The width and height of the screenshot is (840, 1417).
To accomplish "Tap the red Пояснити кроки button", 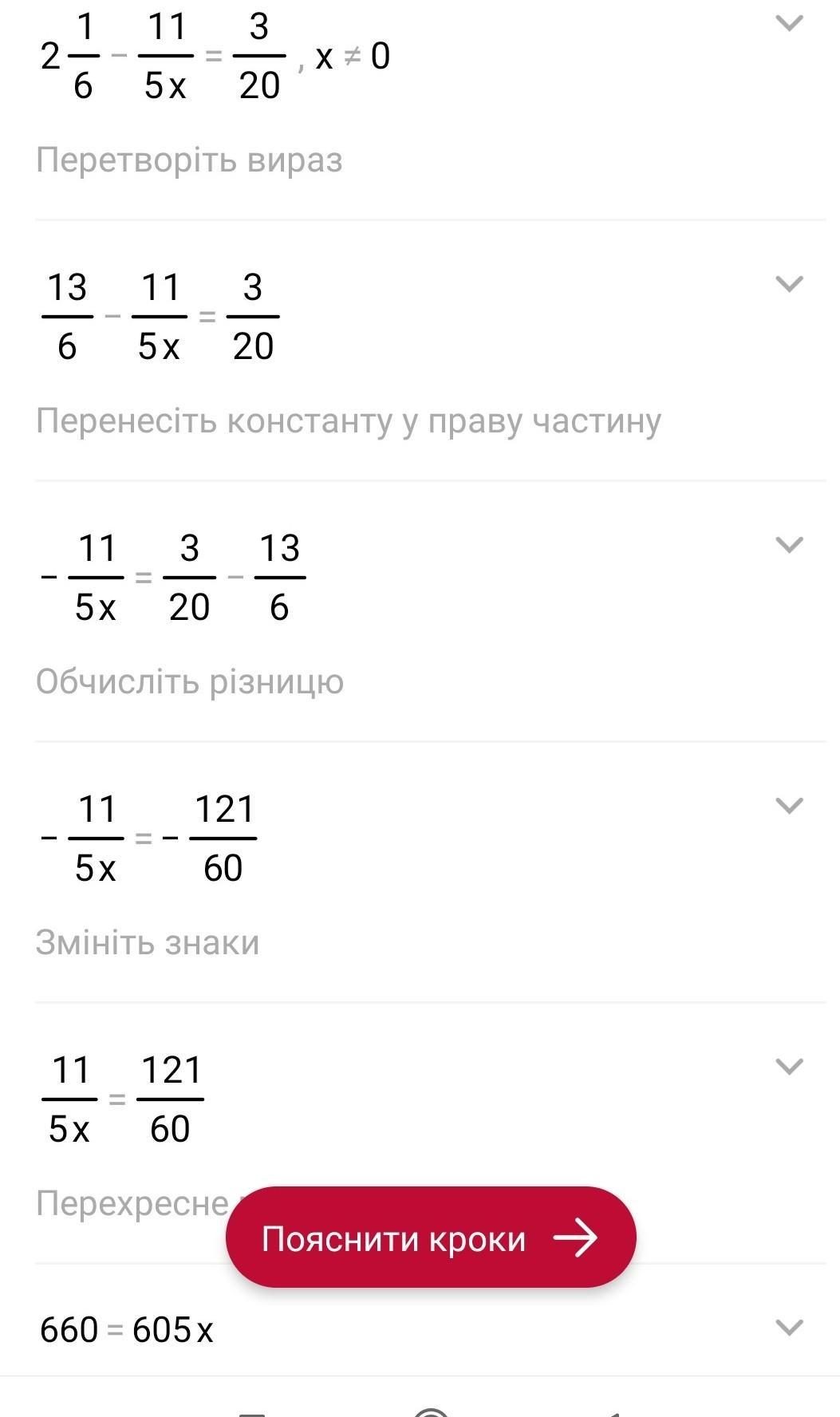I will [x=431, y=1237].
